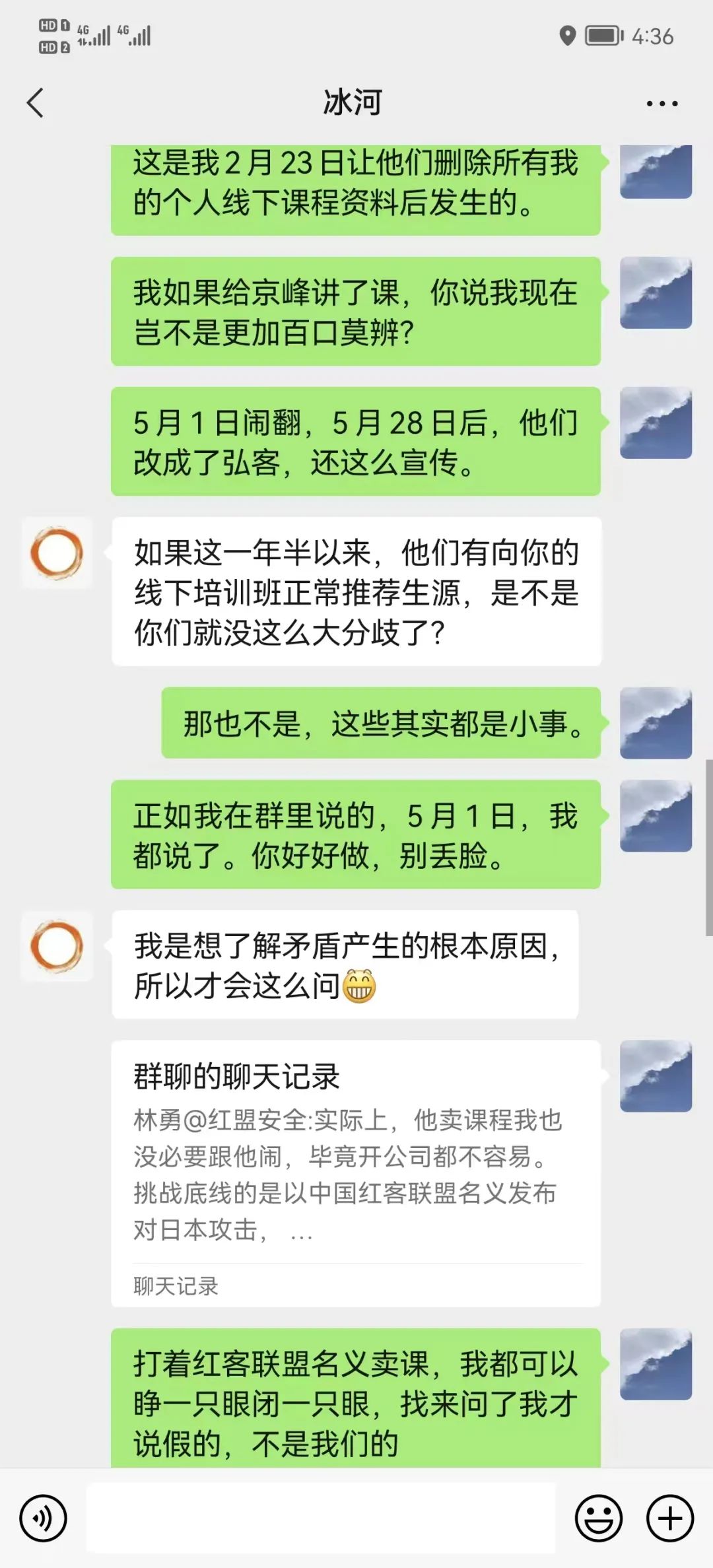Switch to voice message input
Image resolution: width=713 pixels, height=1568 pixels.
coord(44,1518)
